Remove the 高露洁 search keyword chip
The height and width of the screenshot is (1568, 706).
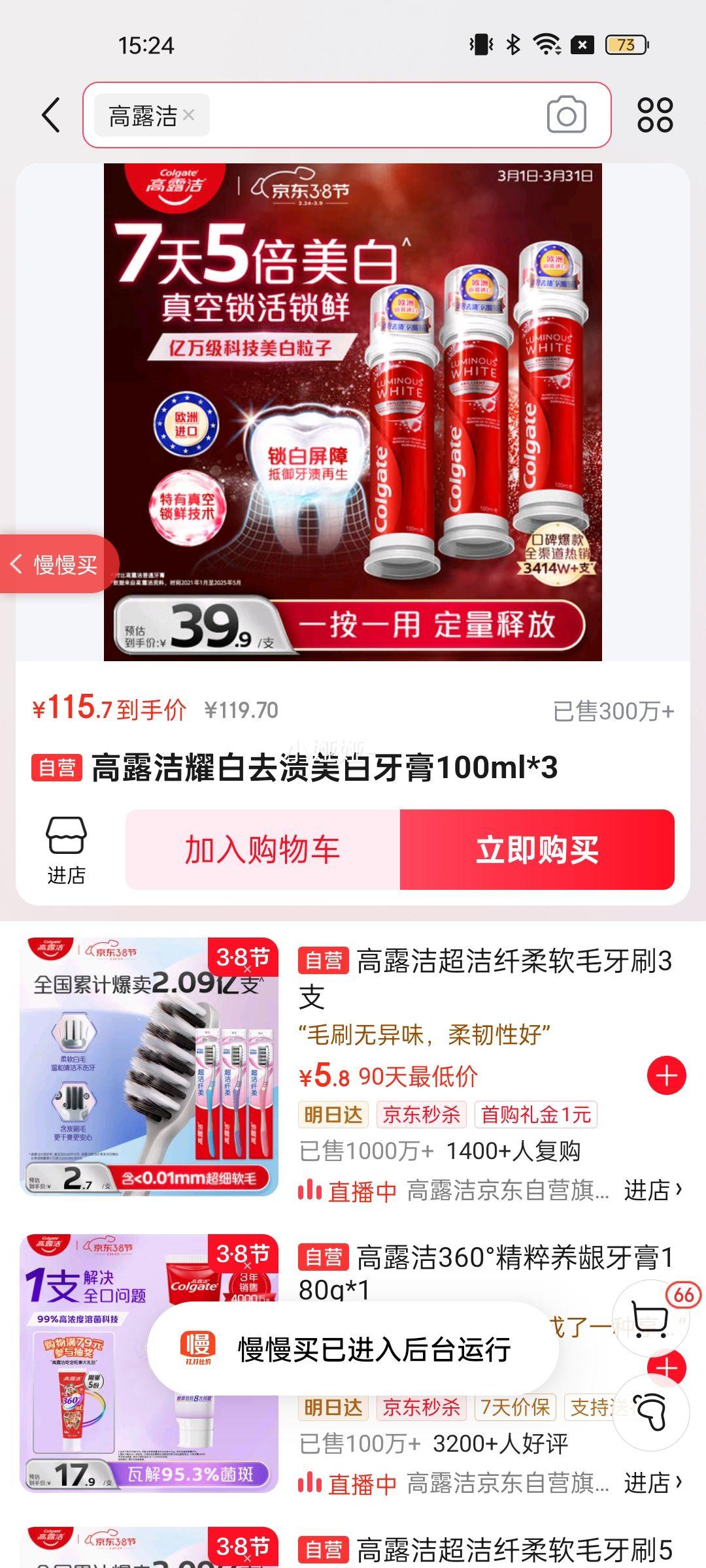tap(189, 115)
